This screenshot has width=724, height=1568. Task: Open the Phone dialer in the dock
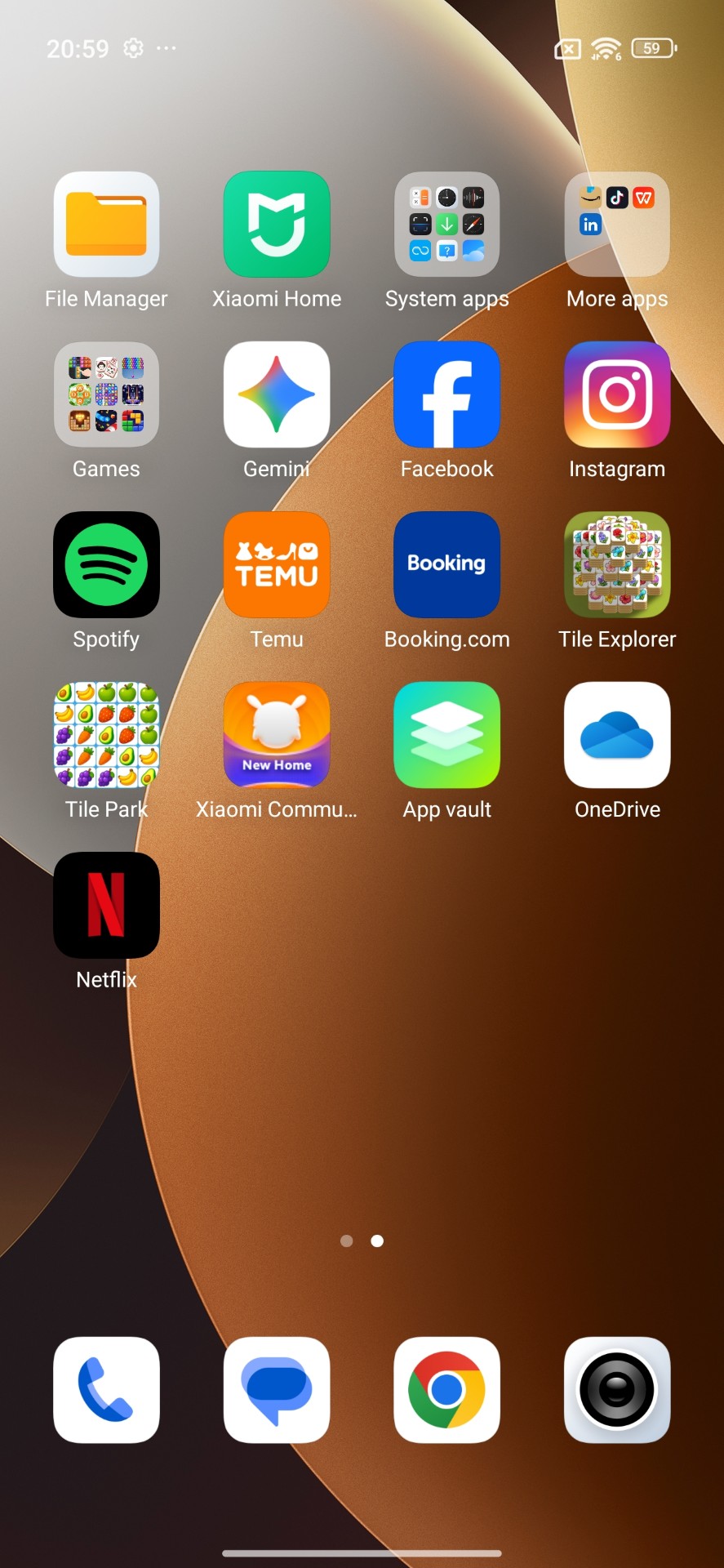(x=106, y=1390)
